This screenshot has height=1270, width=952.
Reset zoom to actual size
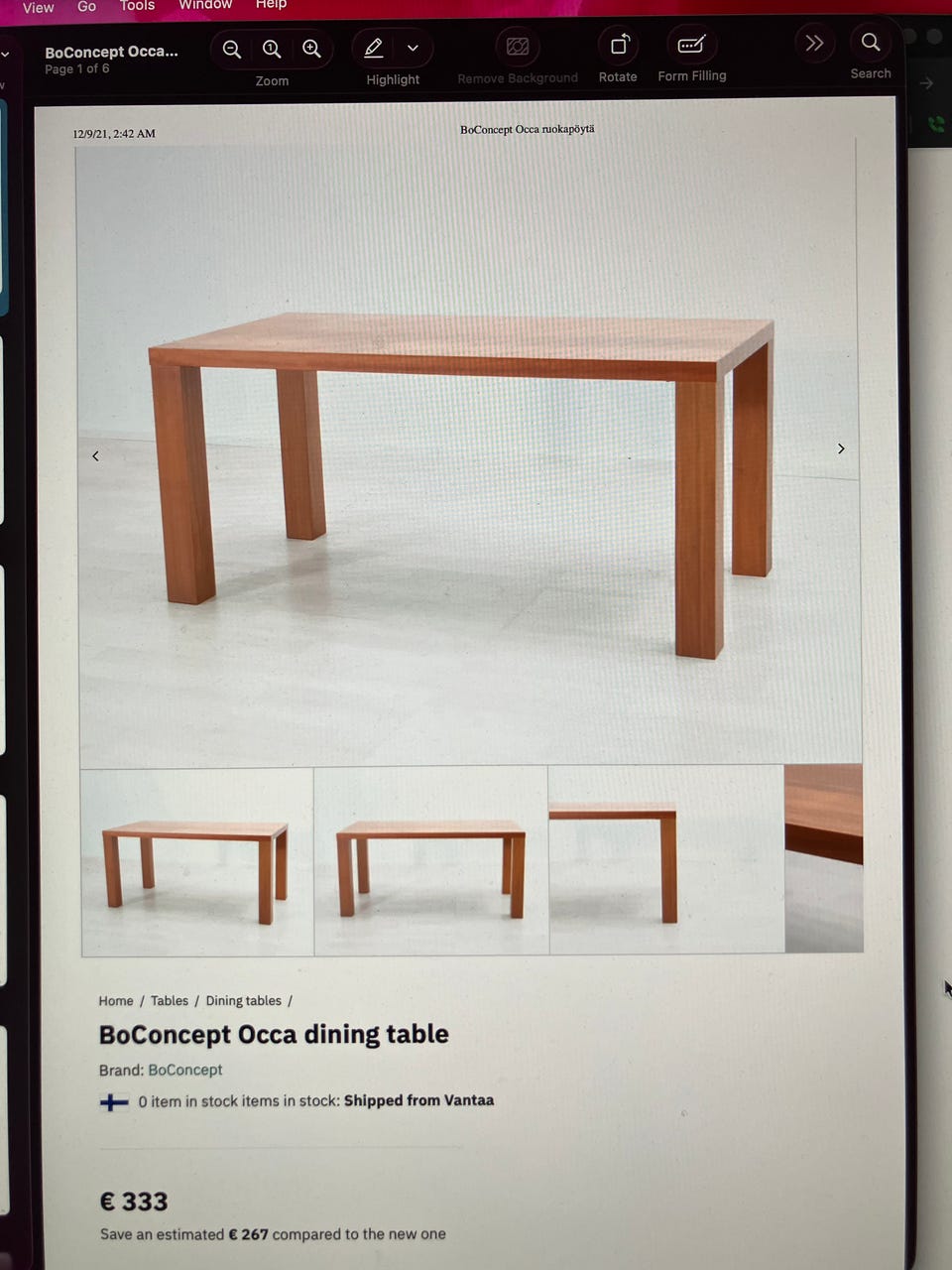pyautogui.click(x=272, y=49)
